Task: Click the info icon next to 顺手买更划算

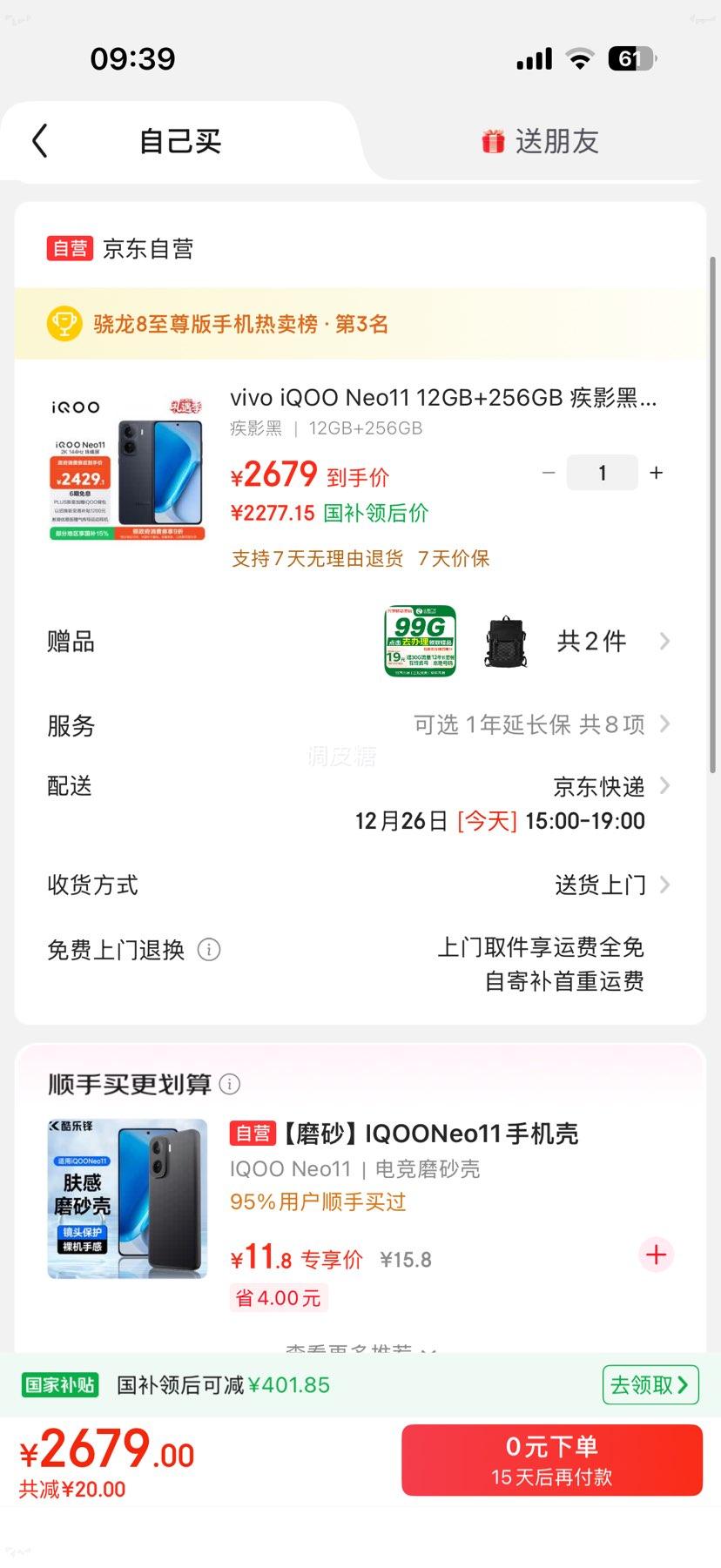Action: tap(229, 1084)
